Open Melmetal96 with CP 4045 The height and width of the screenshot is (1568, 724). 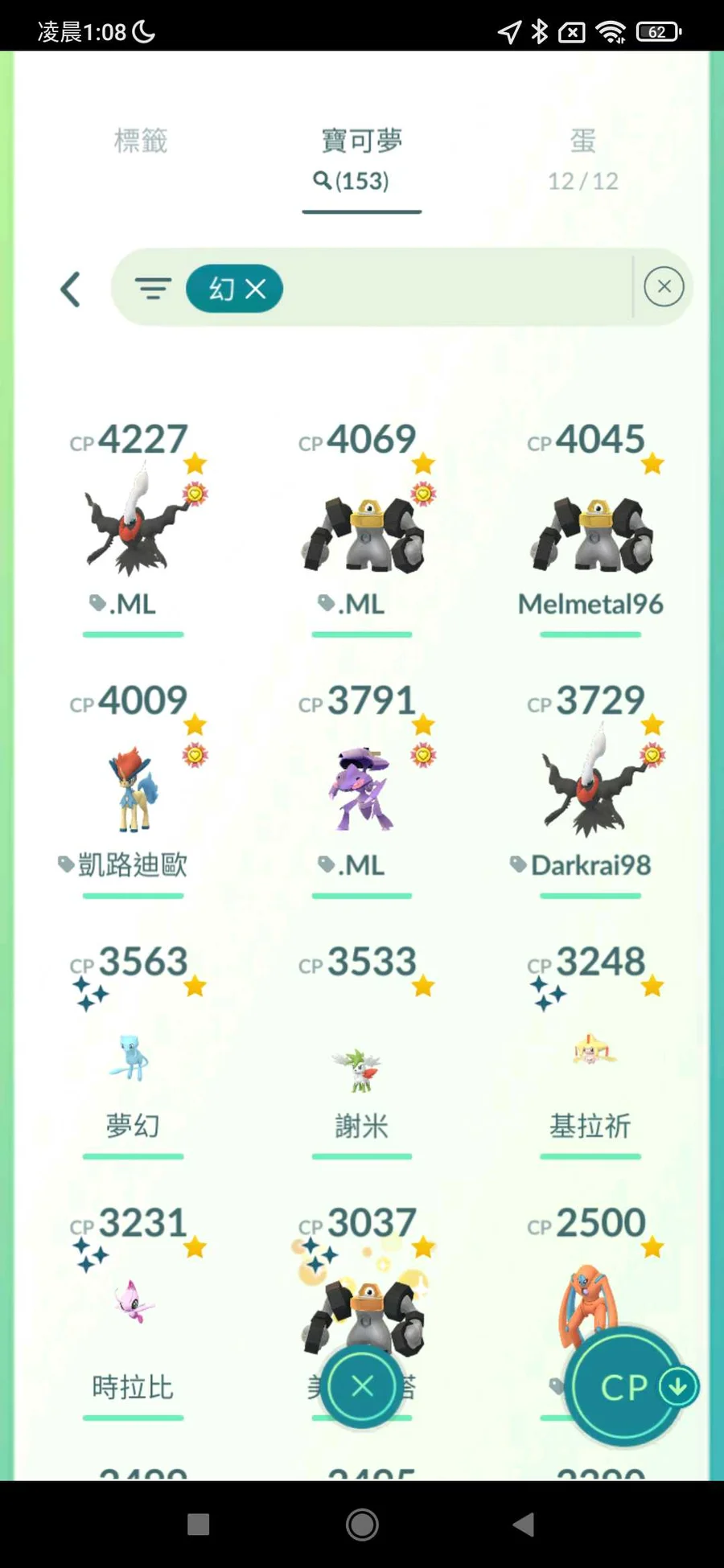[x=590, y=531]
